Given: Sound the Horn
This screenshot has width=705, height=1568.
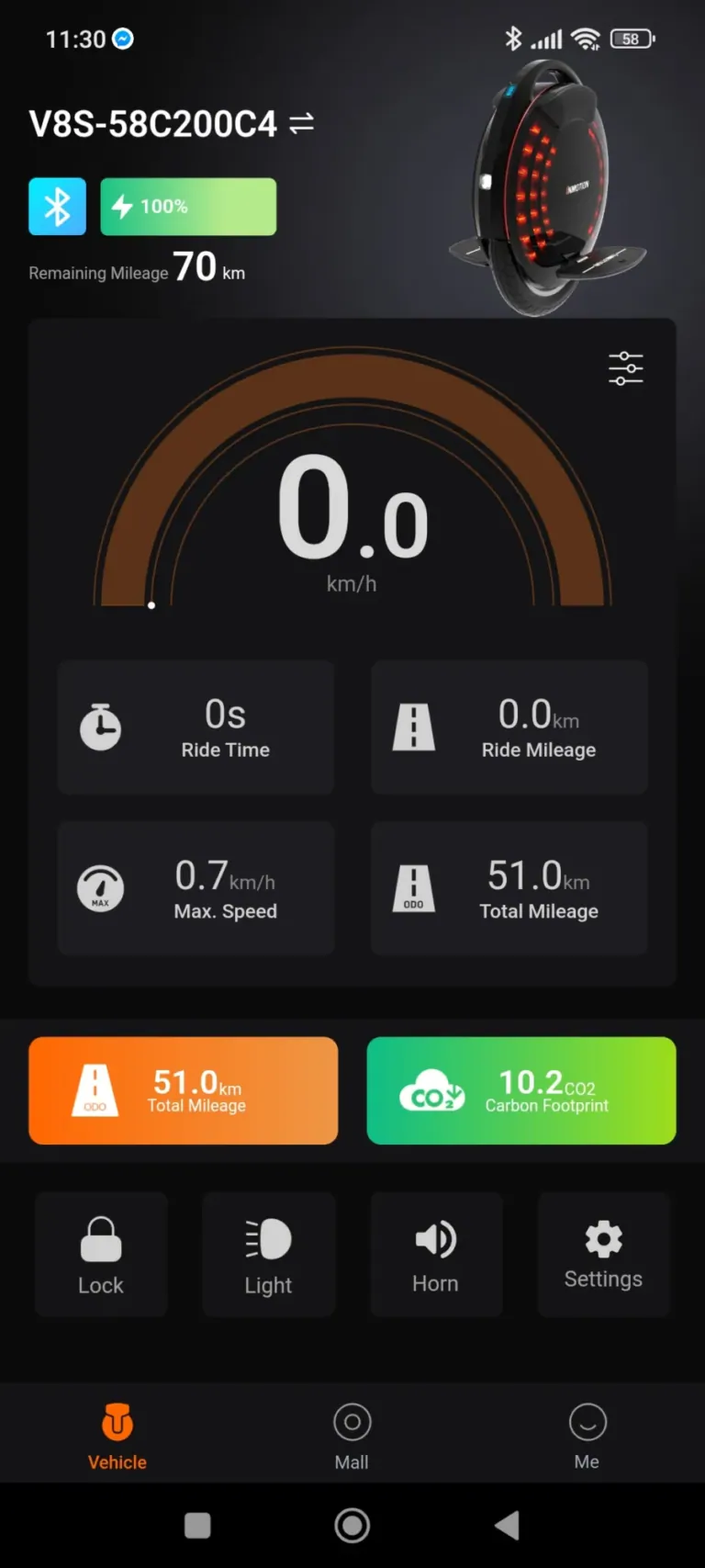Looking at the screenshot, I should (x=435, y=1254).
